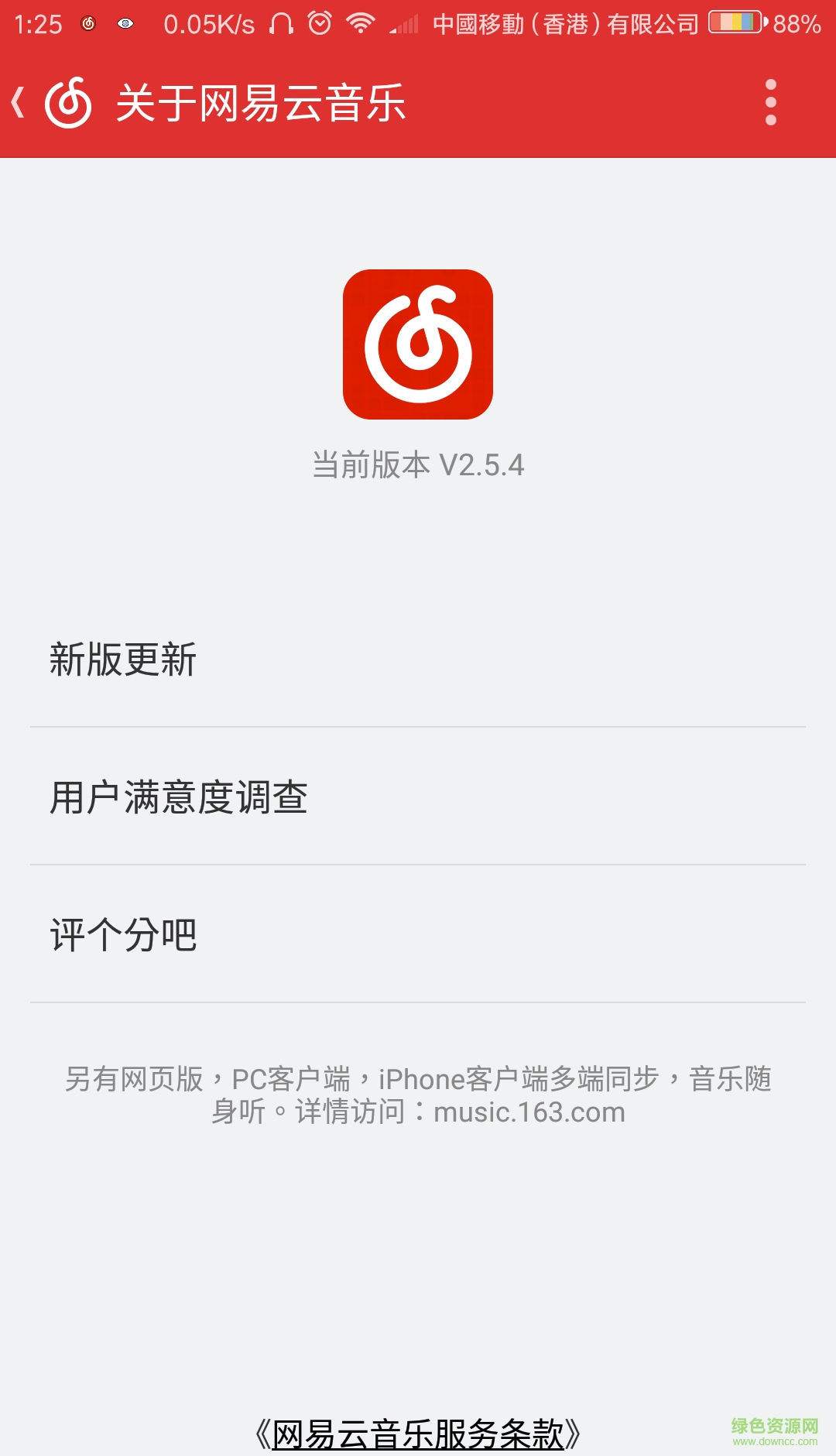836x1456 pixels.
Task: Open the three-dot overflow menu
Action: (x=769, y=103)
